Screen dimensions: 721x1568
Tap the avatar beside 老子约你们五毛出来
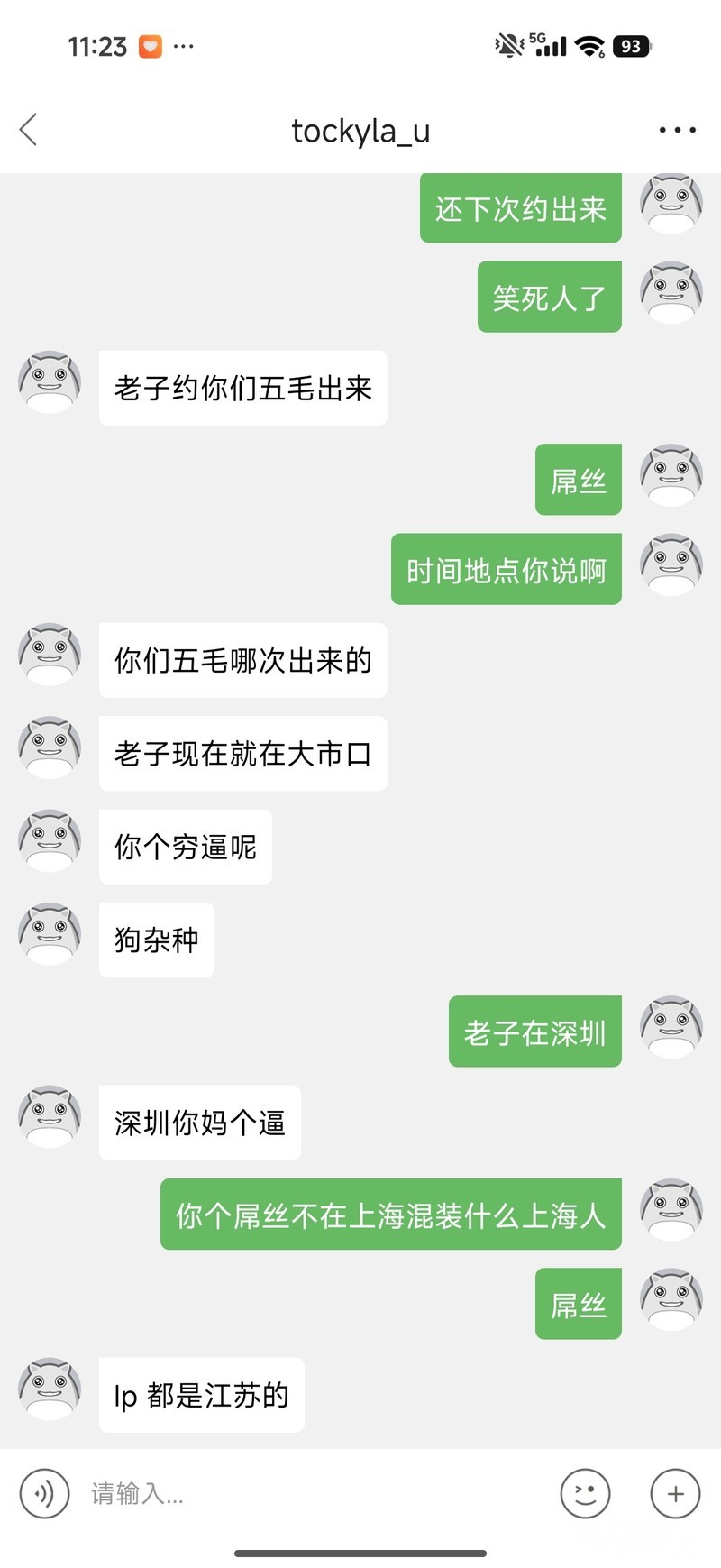point(50,382)
